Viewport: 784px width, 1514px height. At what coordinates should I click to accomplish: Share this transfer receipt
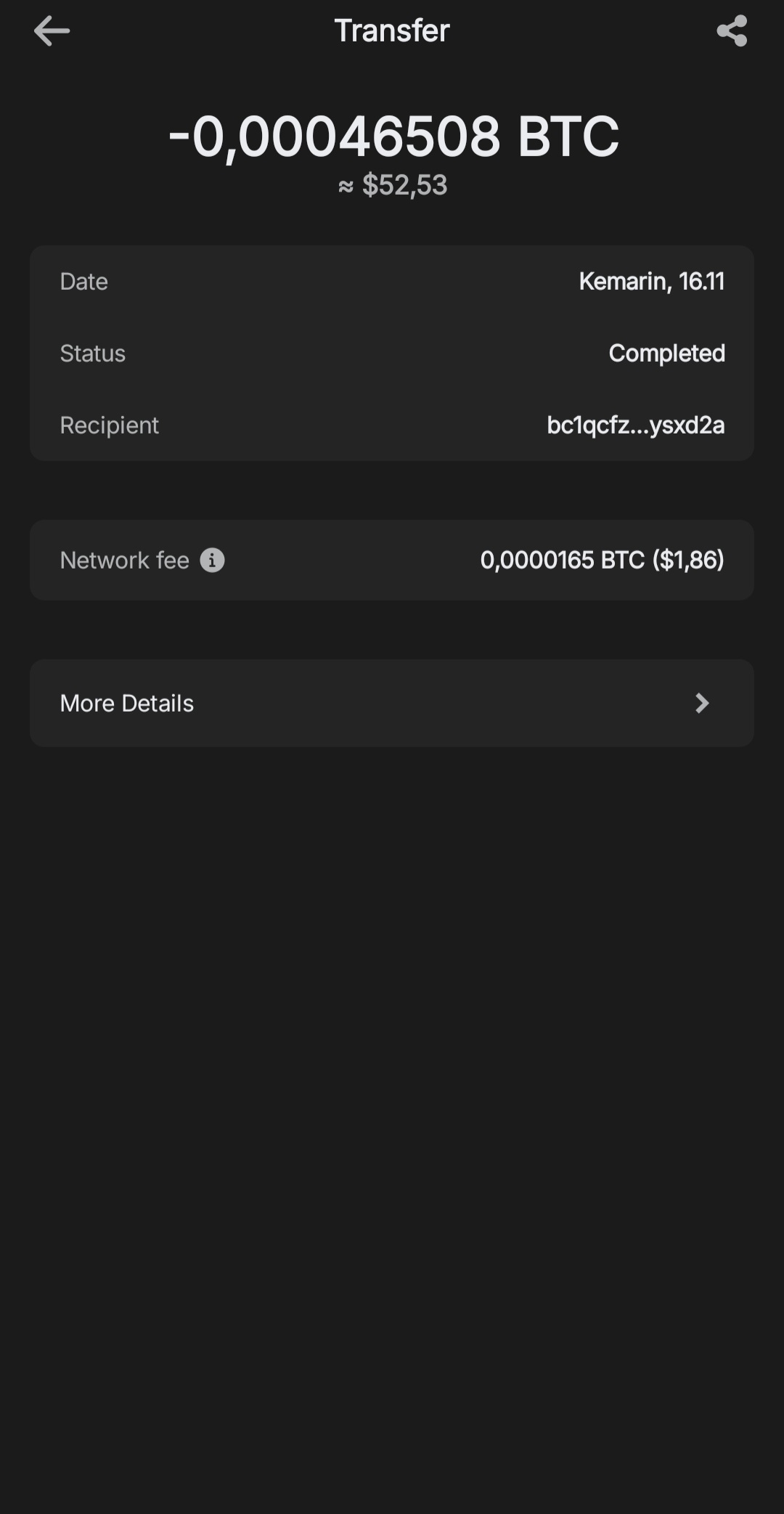pyautogui.click(x=732, y=31)
